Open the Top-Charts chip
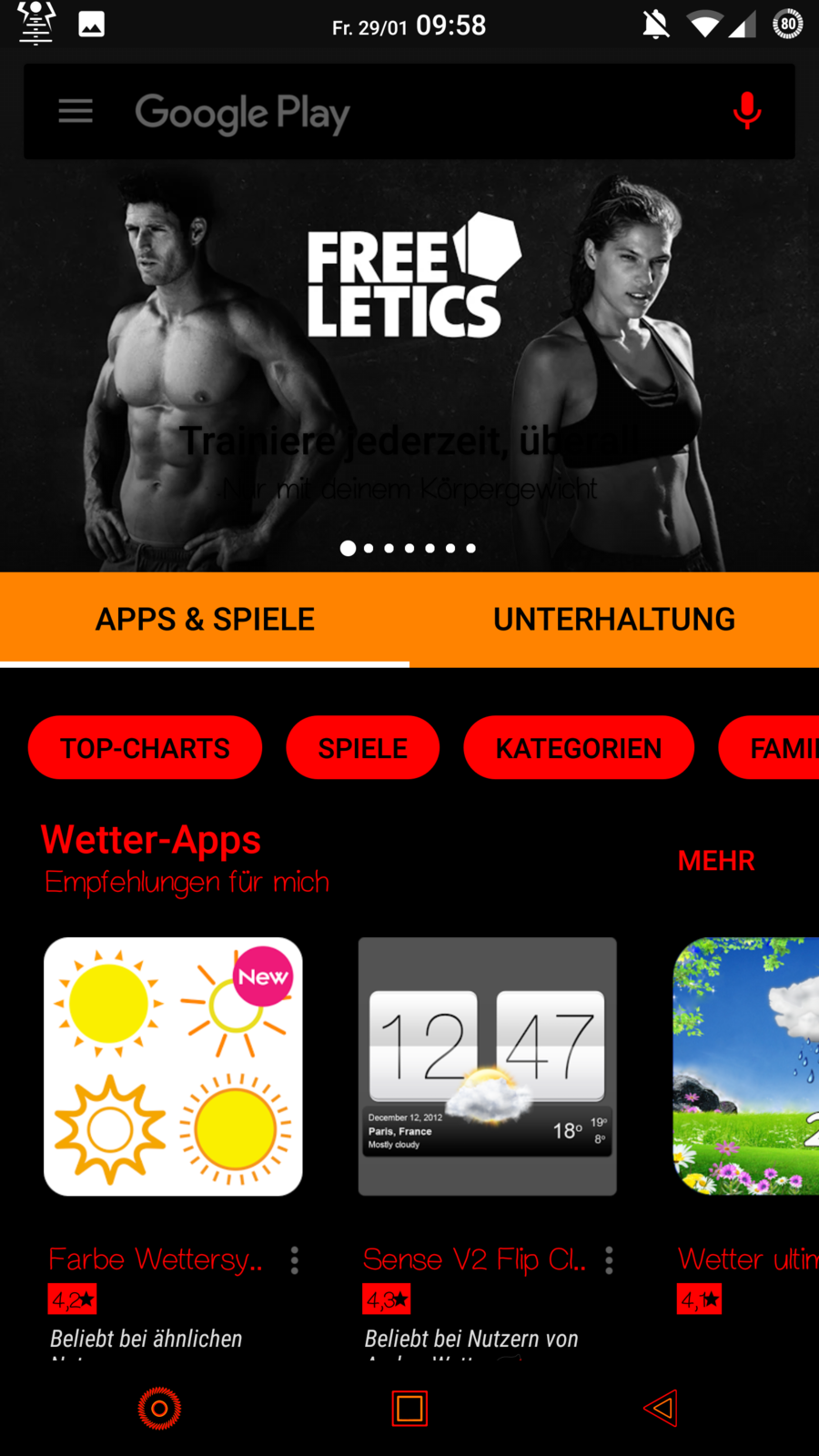819x1456 pixels. [x=146, y=748]
